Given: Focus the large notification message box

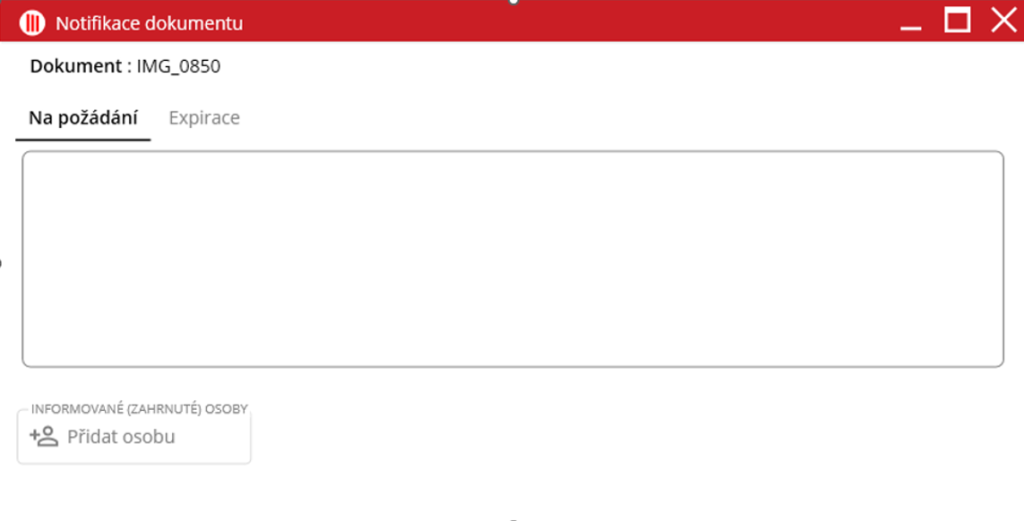Looking at the screenshot, I should click(512, 259).
